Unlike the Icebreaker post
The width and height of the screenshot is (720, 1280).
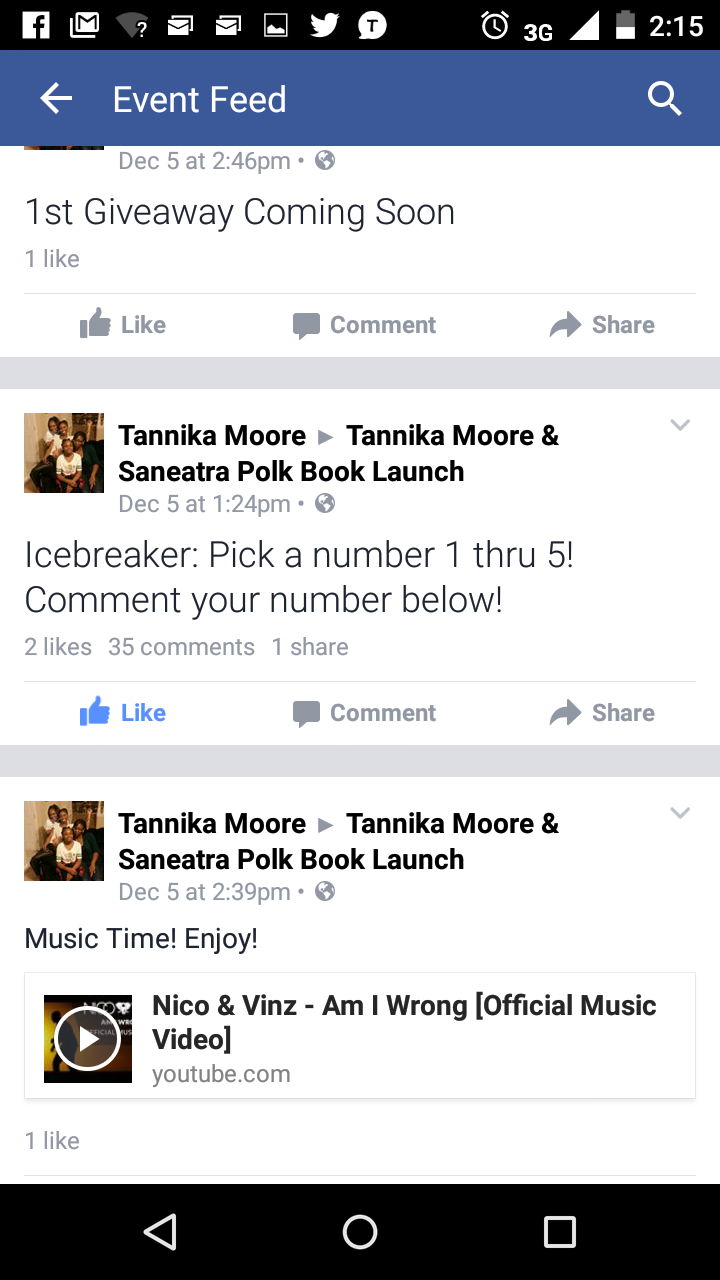123,713
